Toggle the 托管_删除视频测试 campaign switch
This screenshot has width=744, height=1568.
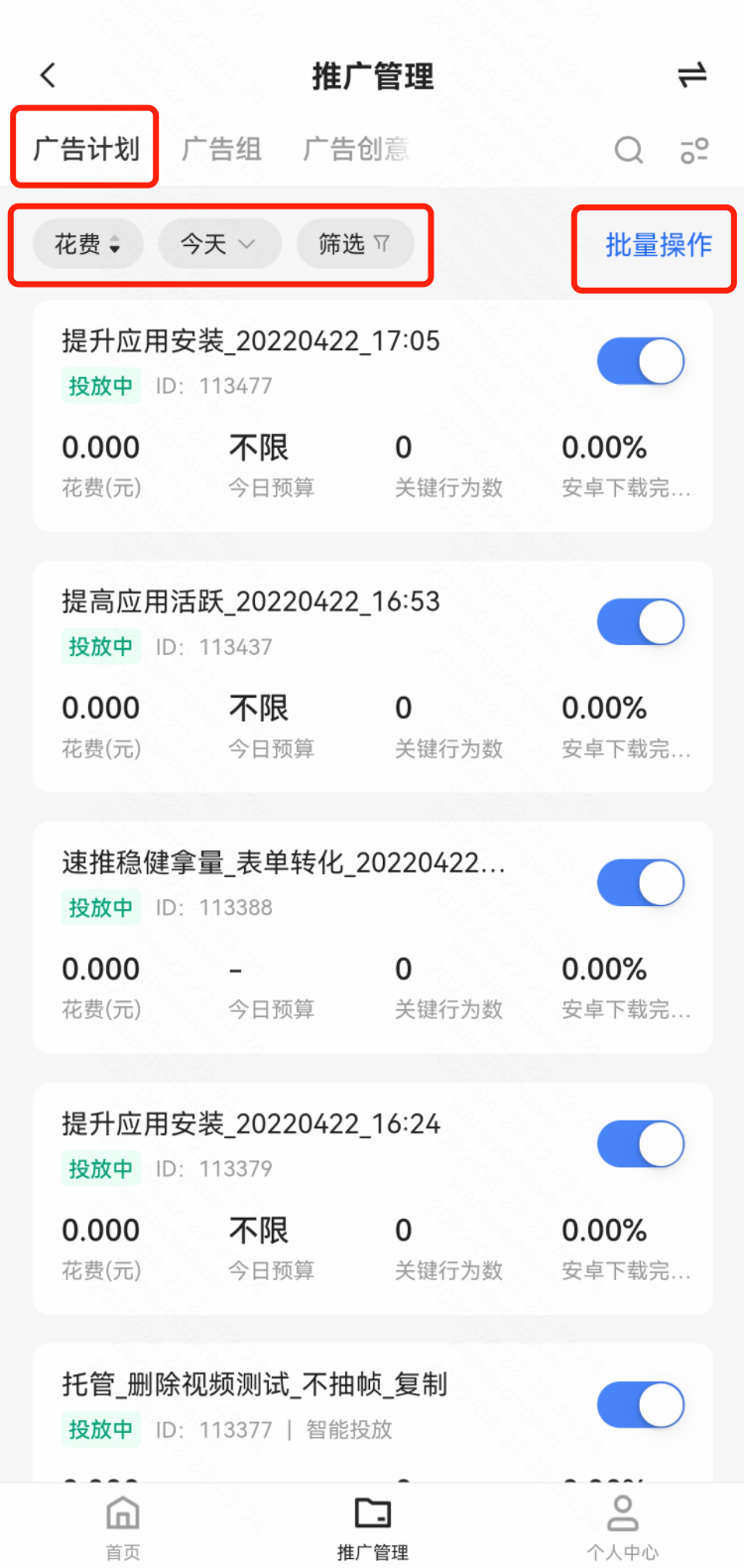pyautogui.click(x=640, y=1405)
